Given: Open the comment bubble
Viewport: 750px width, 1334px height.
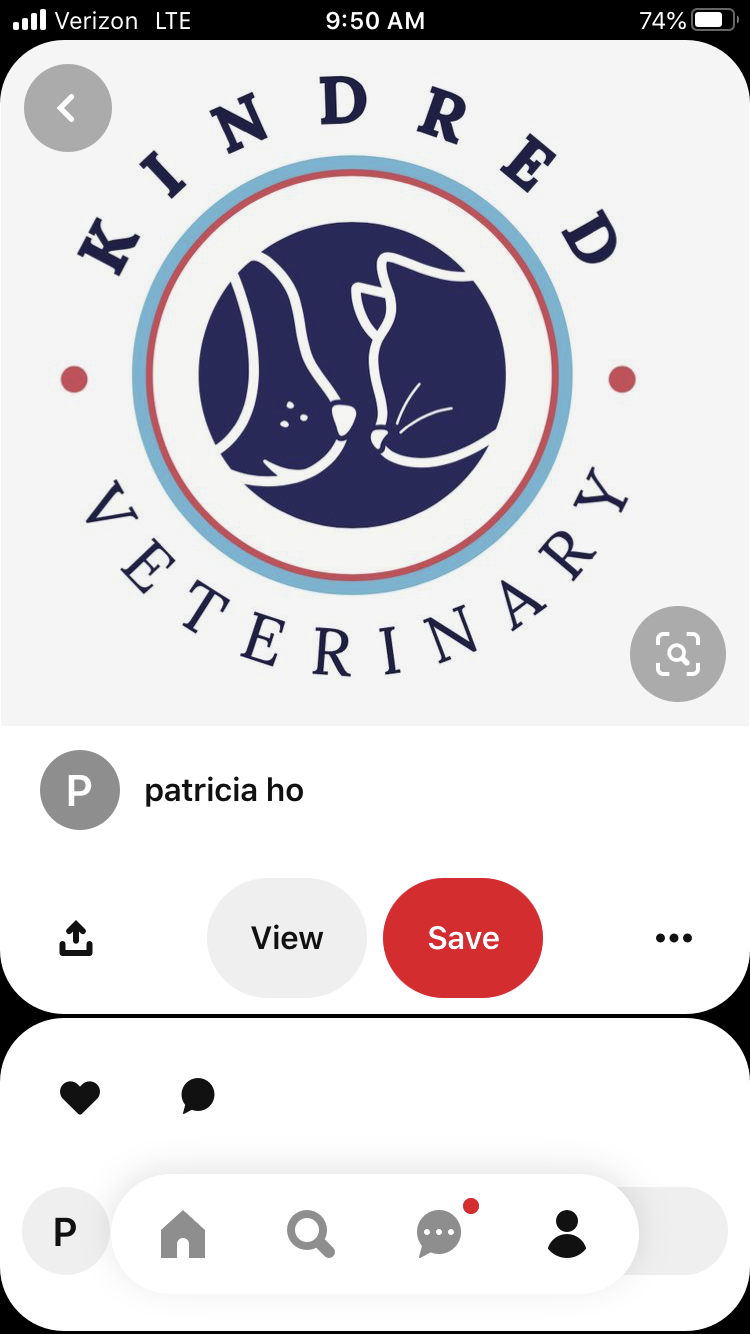Looking at the screenshot, I should [x=198, y=1096].
